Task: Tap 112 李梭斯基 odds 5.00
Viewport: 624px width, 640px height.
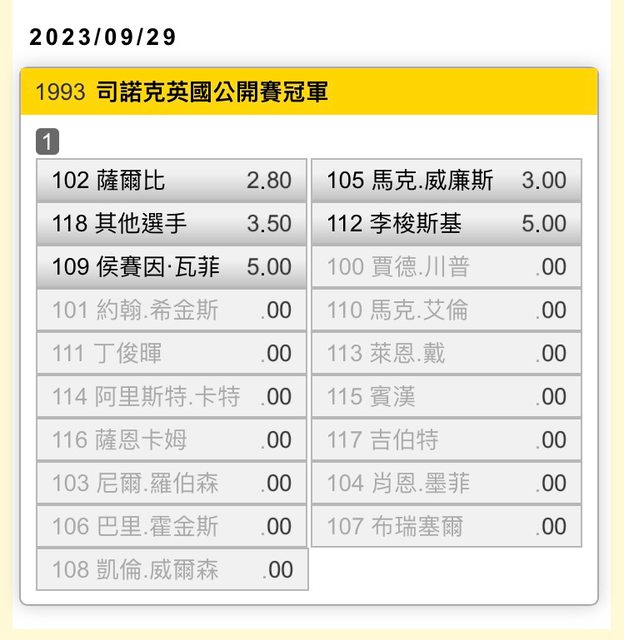Action: point(446,224)
